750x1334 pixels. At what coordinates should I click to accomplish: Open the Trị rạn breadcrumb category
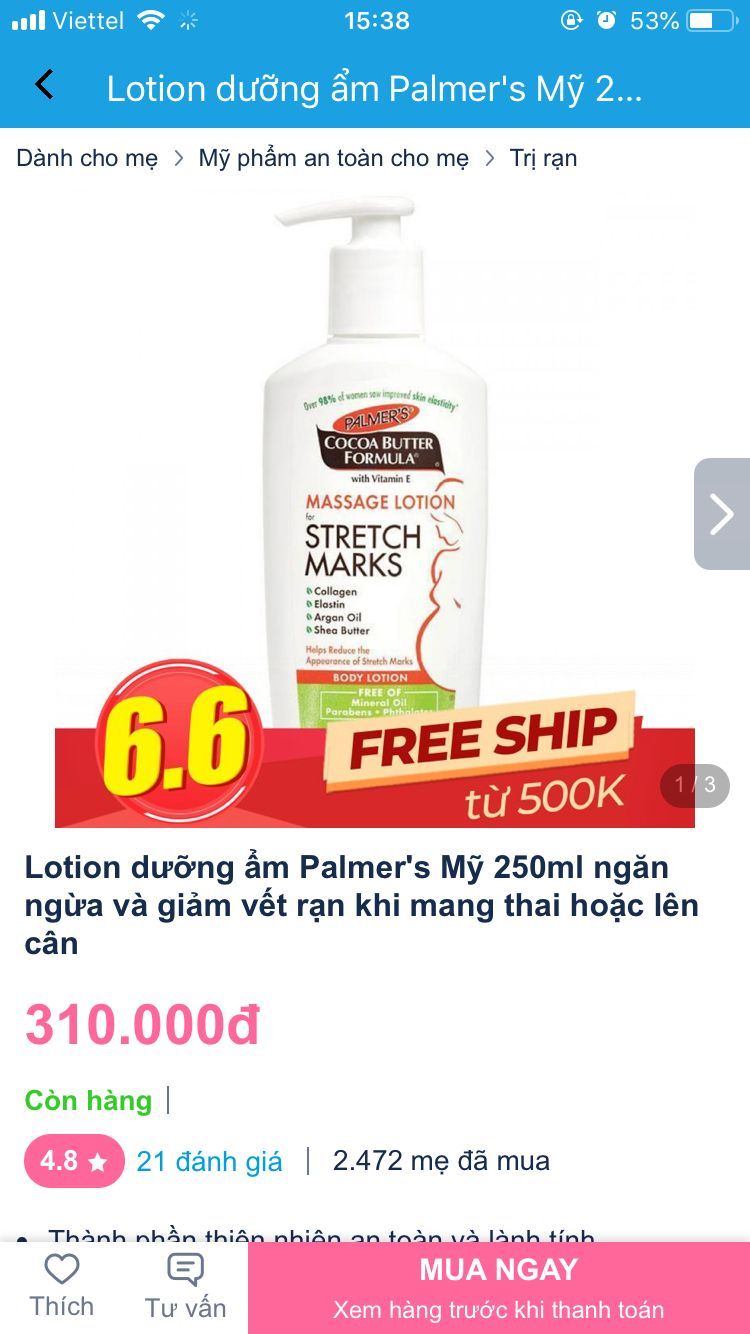pos(543,158)
